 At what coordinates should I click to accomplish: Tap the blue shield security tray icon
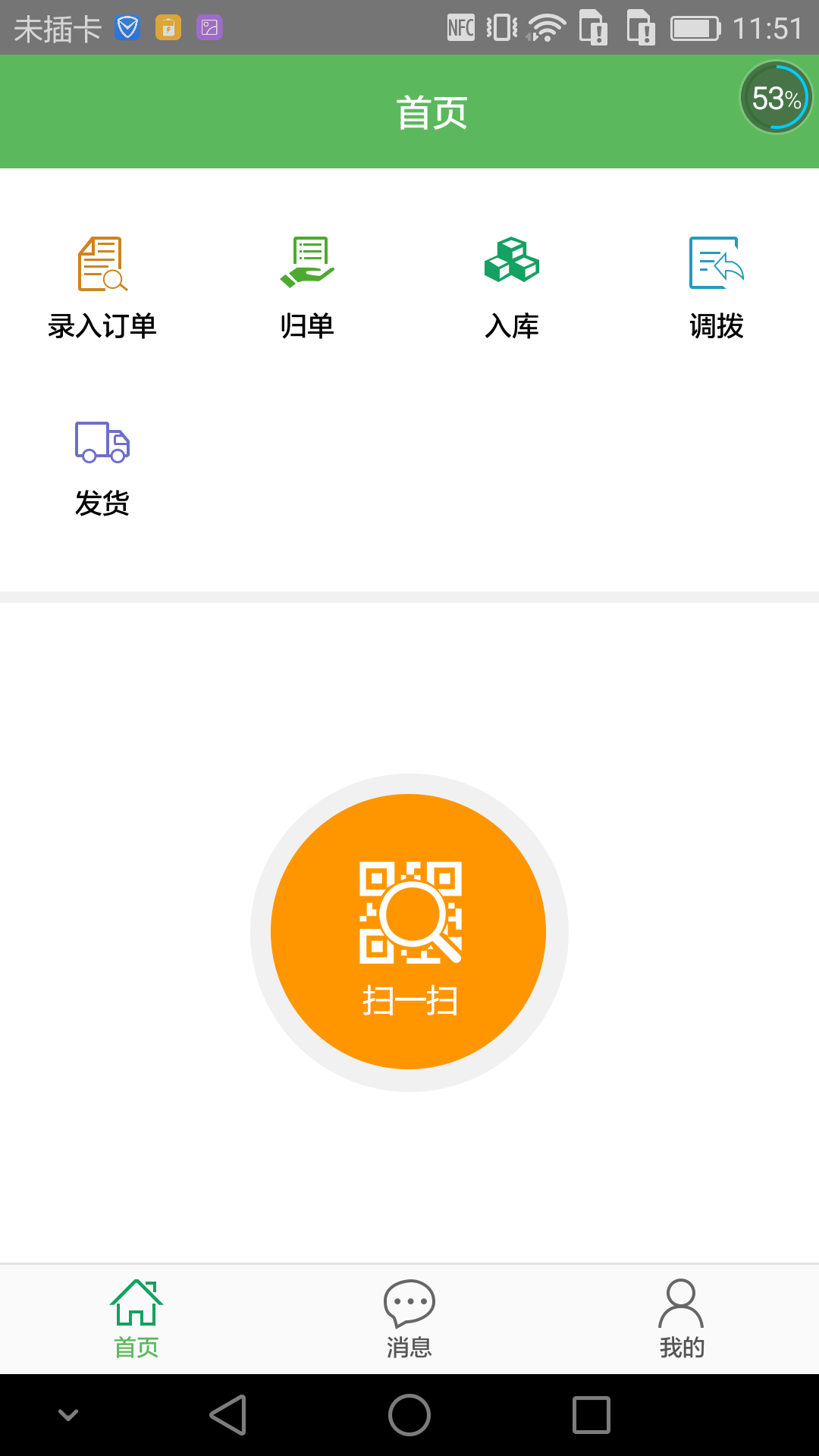click(x=127, y=27)
